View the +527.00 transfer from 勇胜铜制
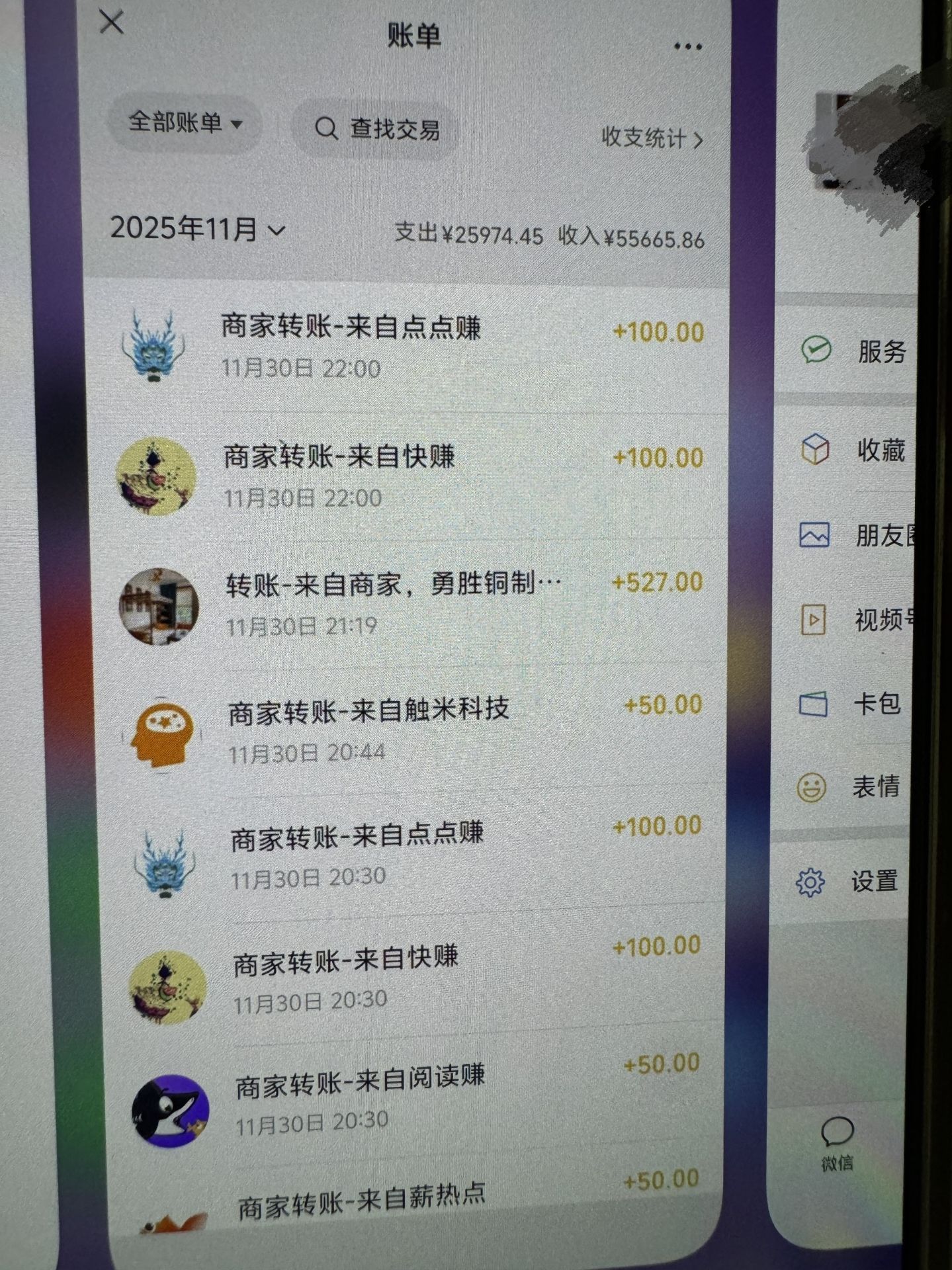The image size is (952, 1270). pos(410,603)
